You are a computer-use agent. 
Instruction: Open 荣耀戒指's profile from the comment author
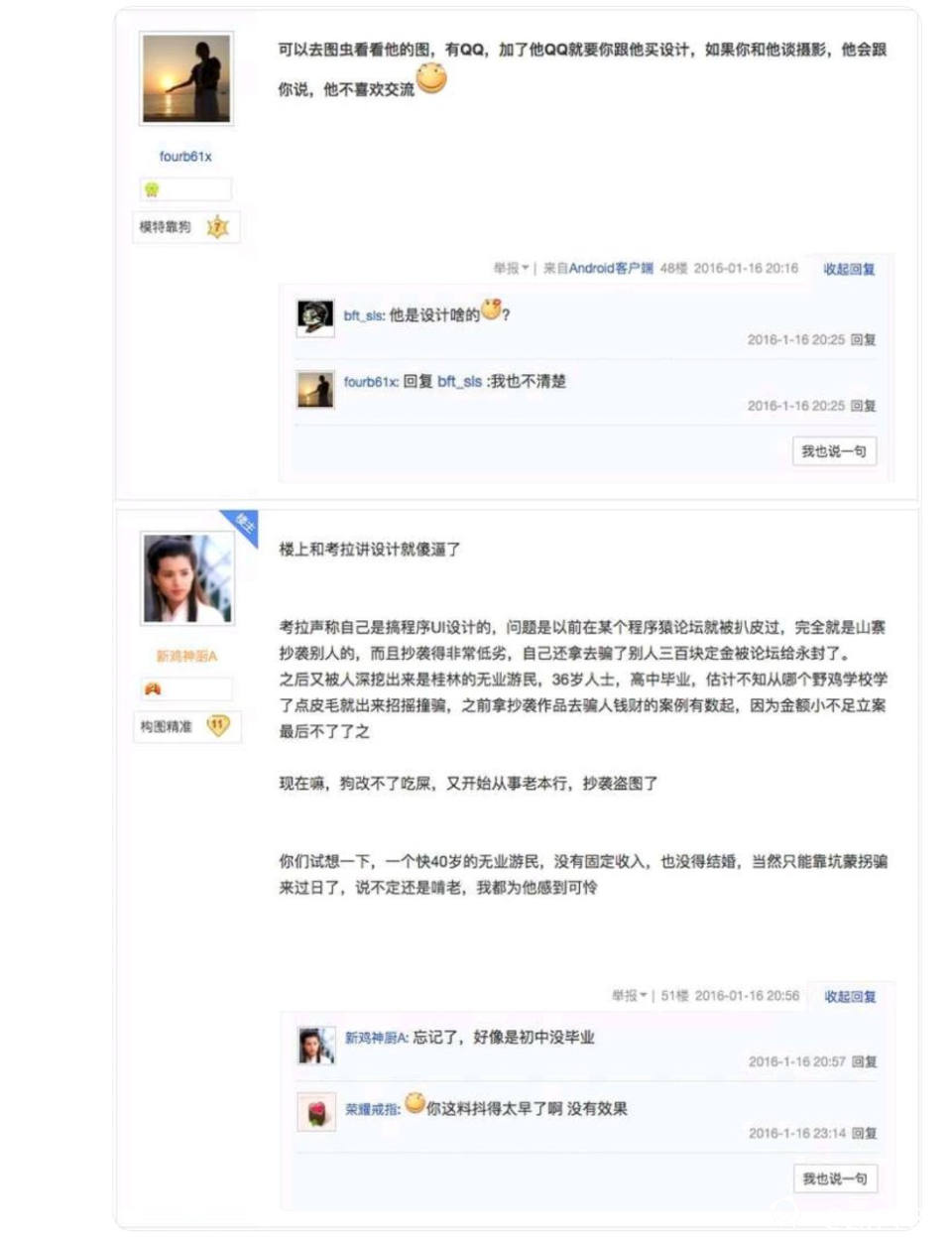tap(372, 1109)
